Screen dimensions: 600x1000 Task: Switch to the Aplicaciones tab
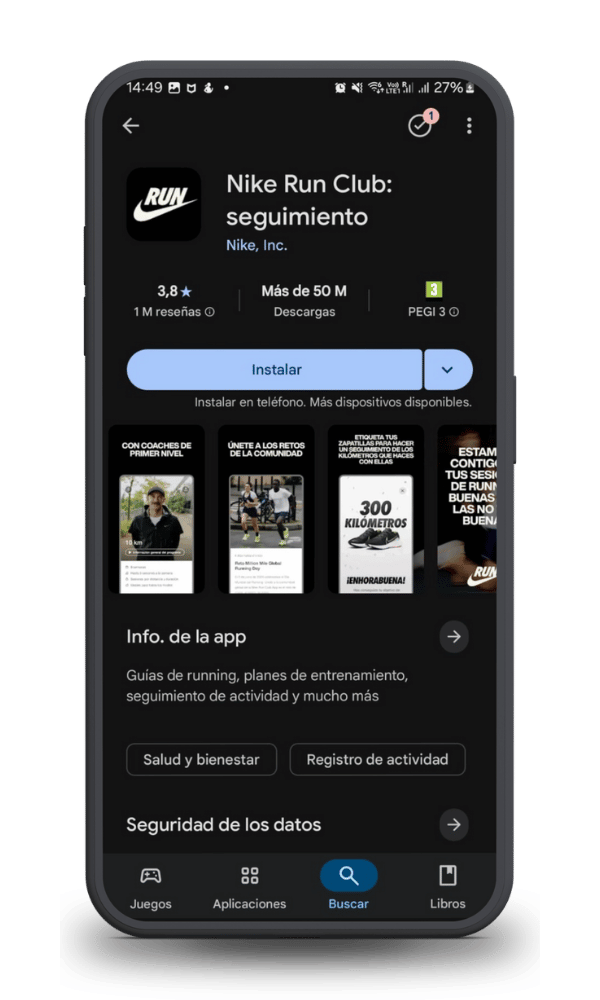coord(249,886)
